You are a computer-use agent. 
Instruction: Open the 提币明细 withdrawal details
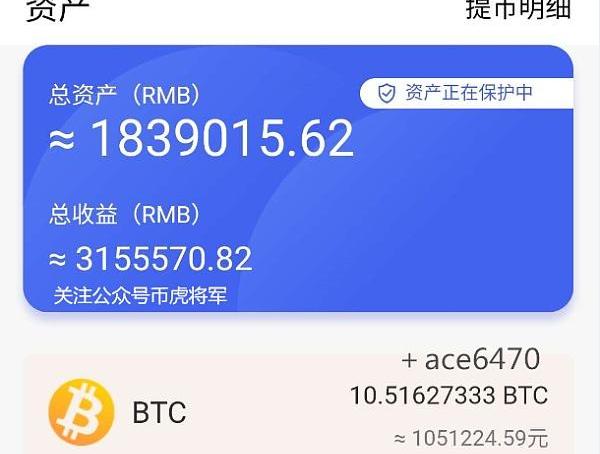click(x=532, y=10)
